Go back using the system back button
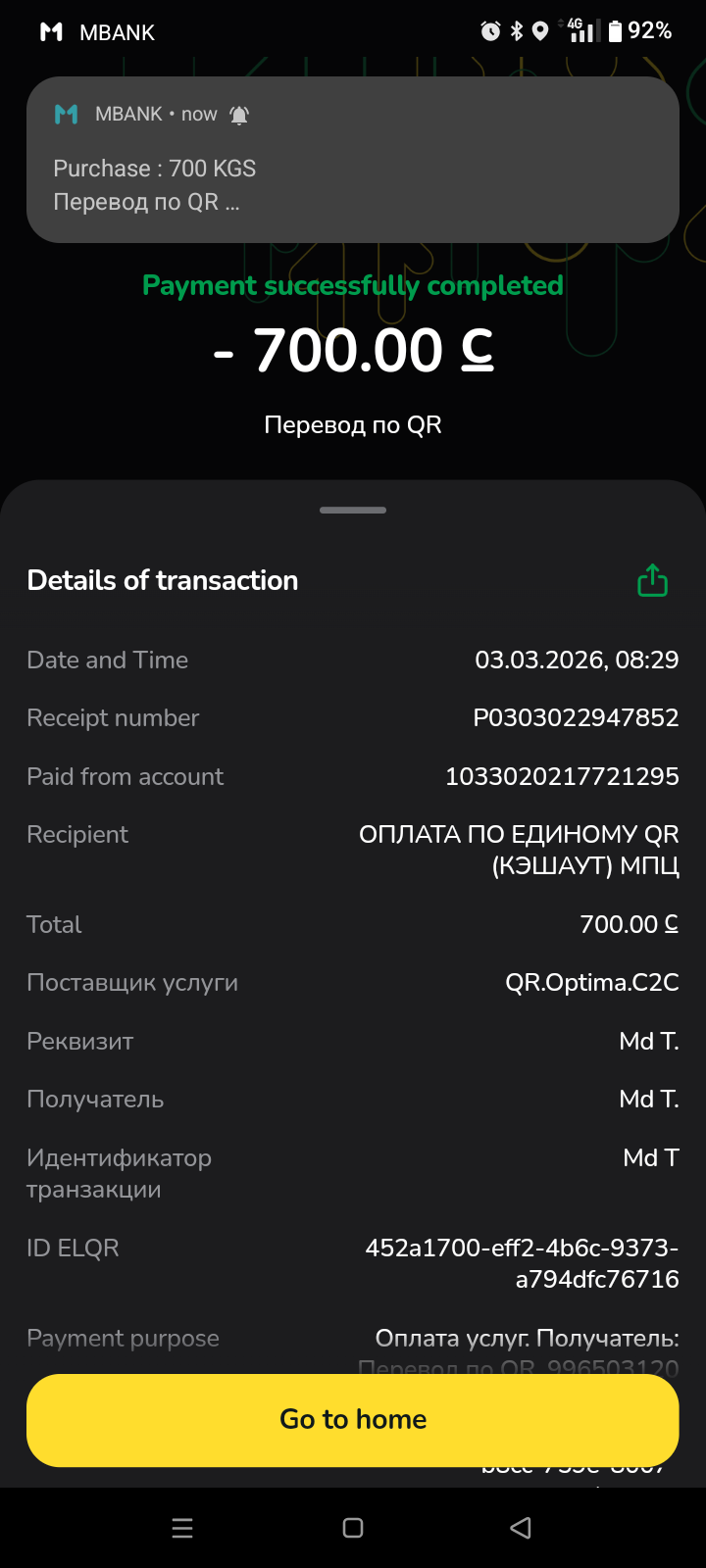This screenshot has width=706, height=1568. click(x=522, y=1527)
